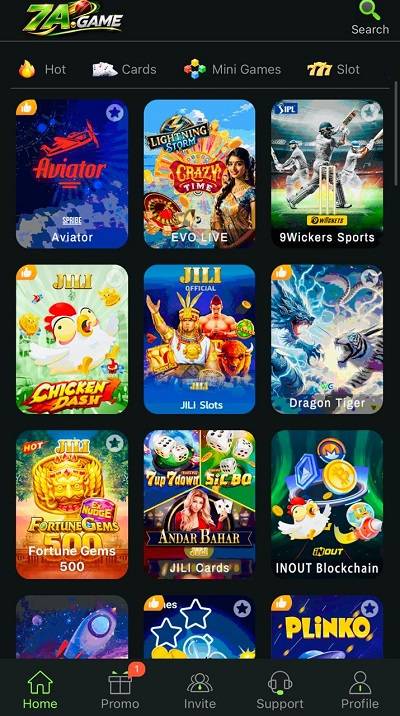Switch to the Hot category
The width and height of the screenshot is (400, 716).
point(42,69)
